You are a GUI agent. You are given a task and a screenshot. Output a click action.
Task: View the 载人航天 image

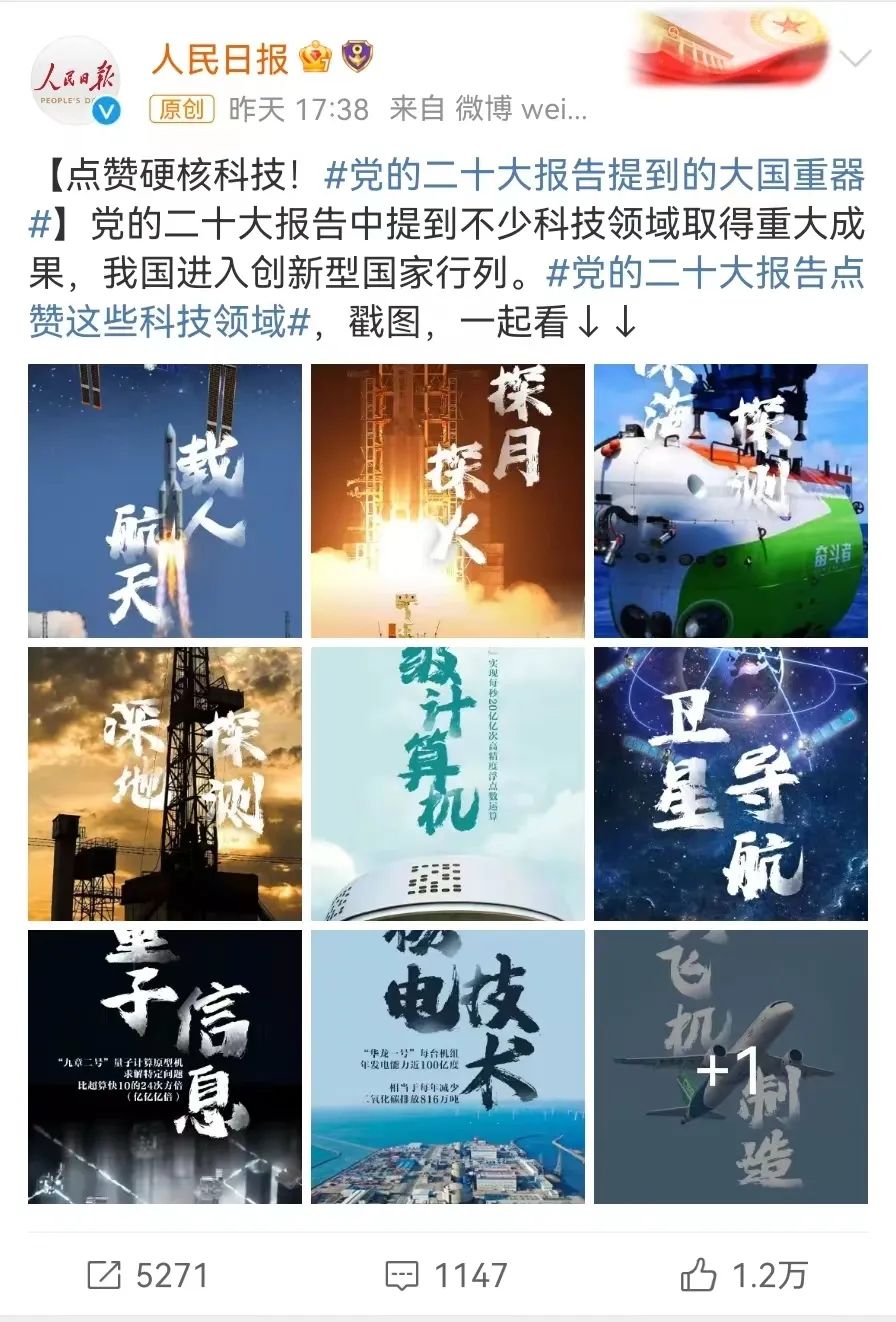[165, 501]
